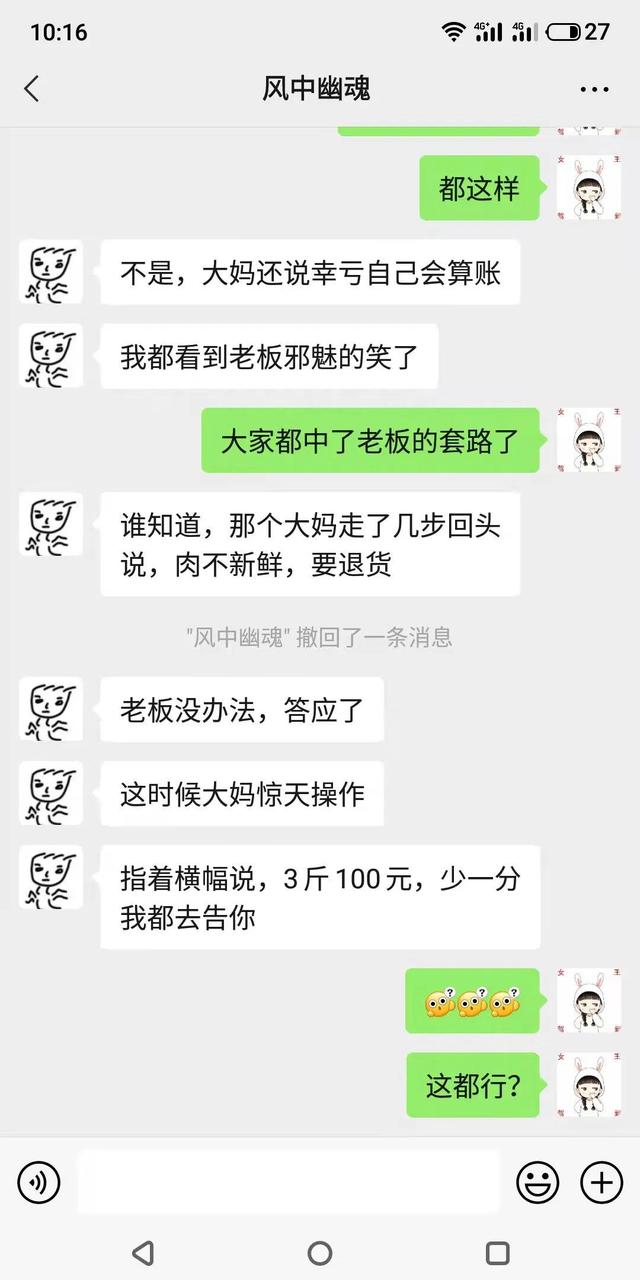Open sender's avatar beside "老板没办法，答应了"

pos(51,710)
